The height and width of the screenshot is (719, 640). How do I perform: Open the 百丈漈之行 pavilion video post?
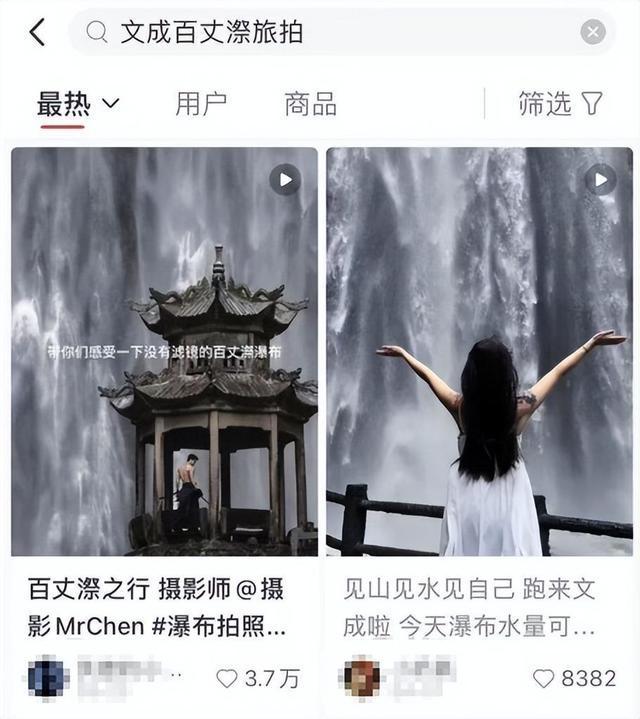164,352
